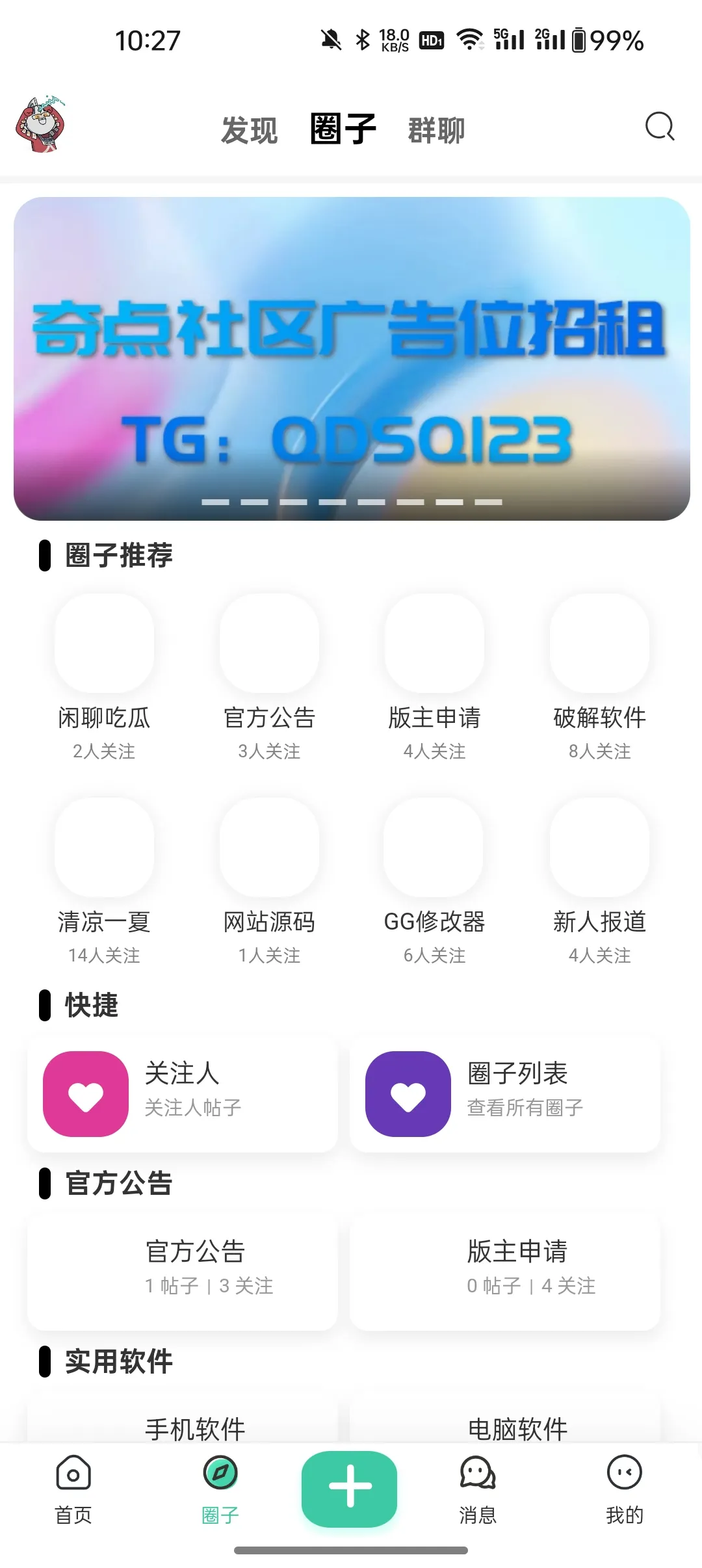Open the 官方公告 card with 1 帖子
This screenshot has width=702, height=1568.
183,1267
